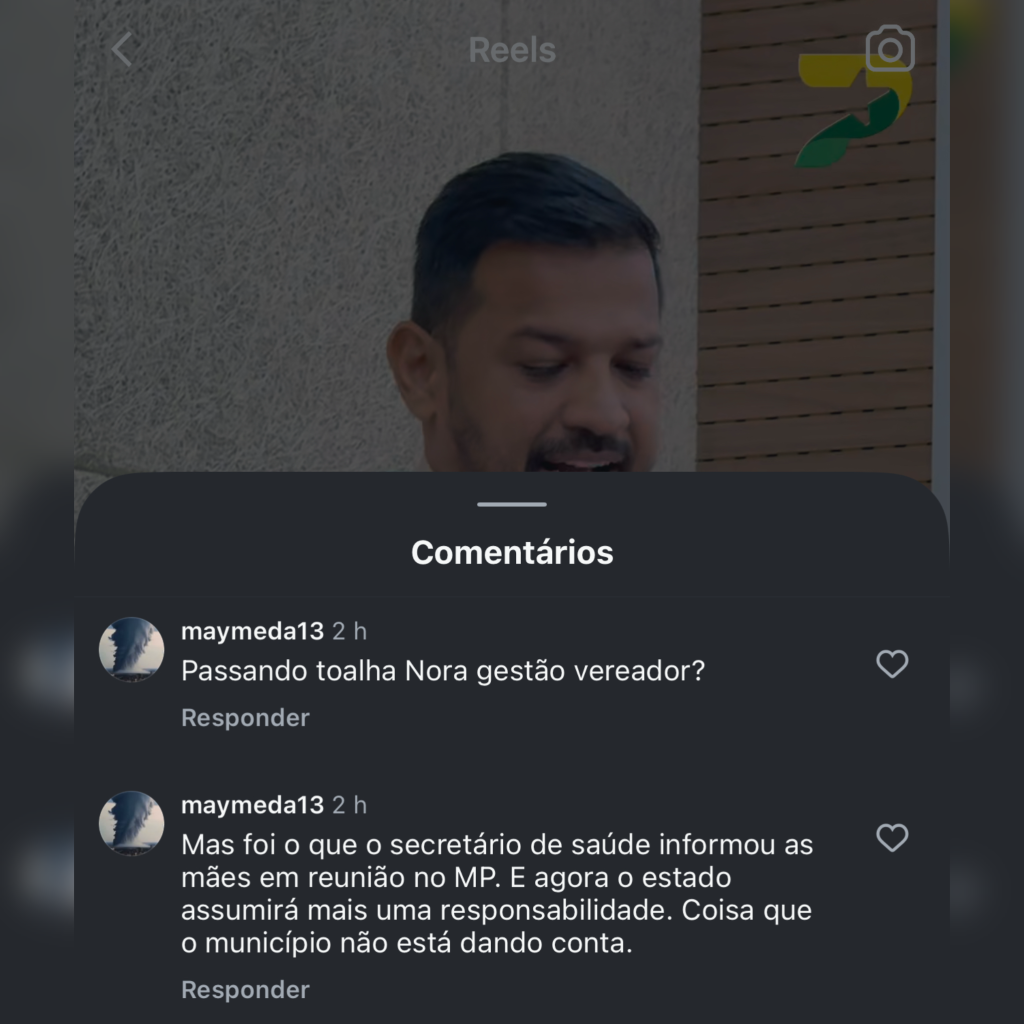
Task: Tap the drag handle above Comentários
Action: click(x=512, y=505)
